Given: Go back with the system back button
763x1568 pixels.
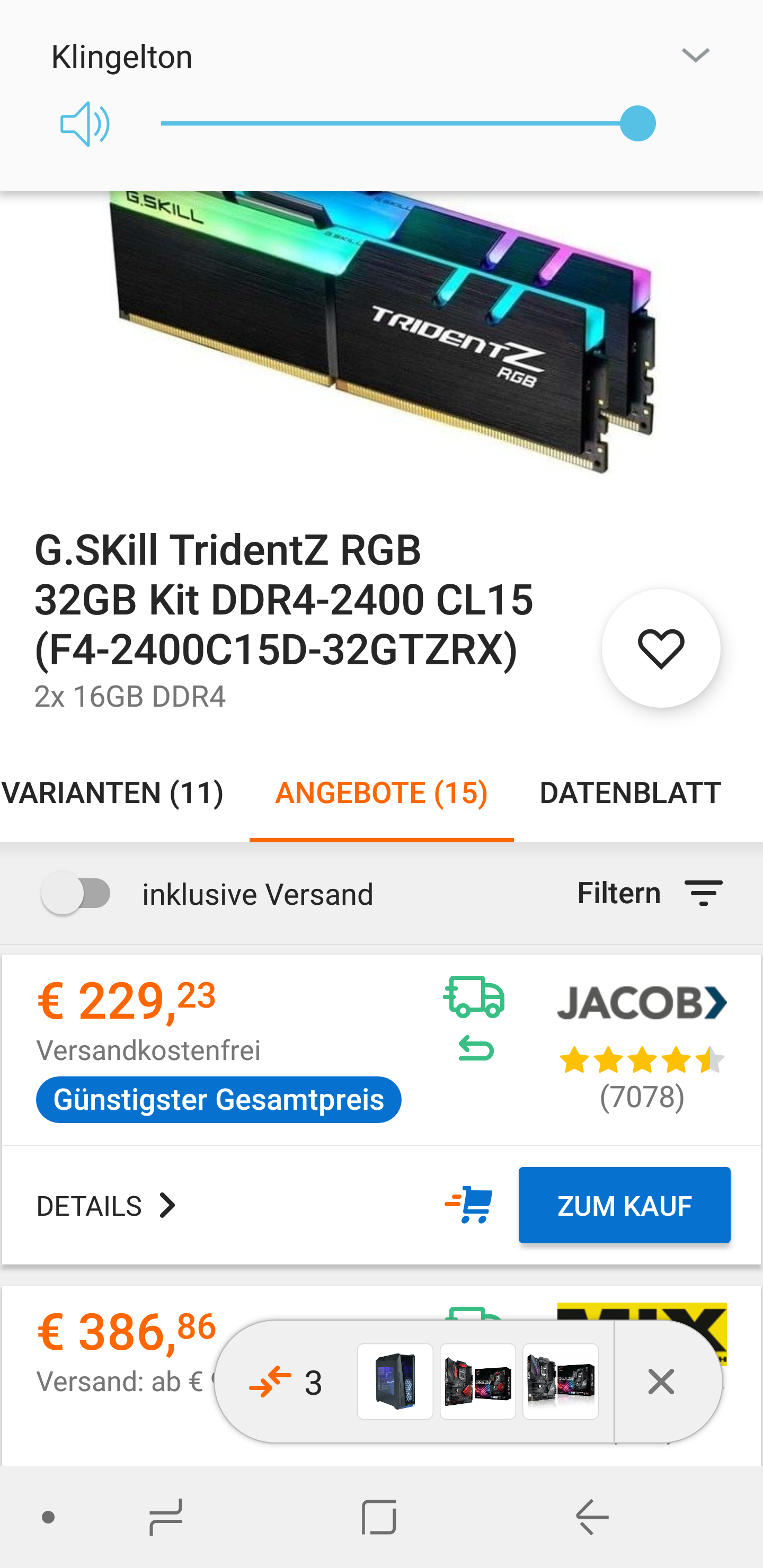Looking at the screenshot, I should tap(591, 1517).
